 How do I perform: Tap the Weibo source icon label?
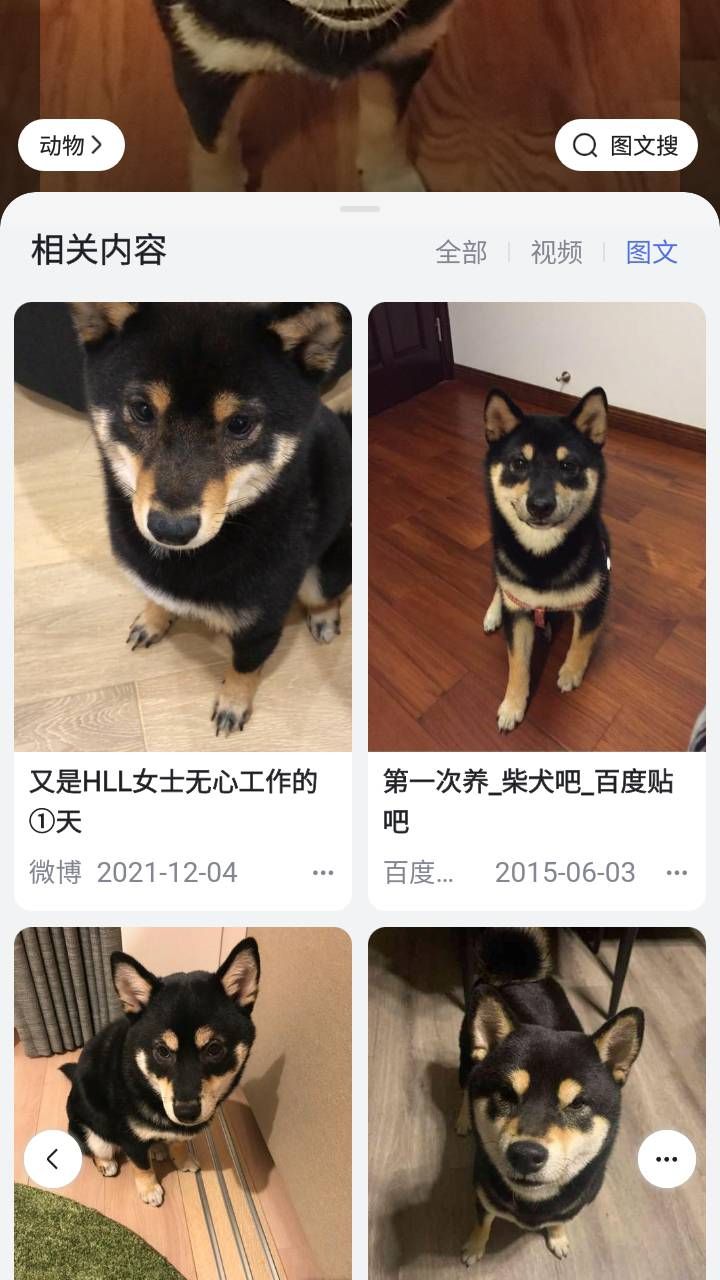click(x=54, y=872)
